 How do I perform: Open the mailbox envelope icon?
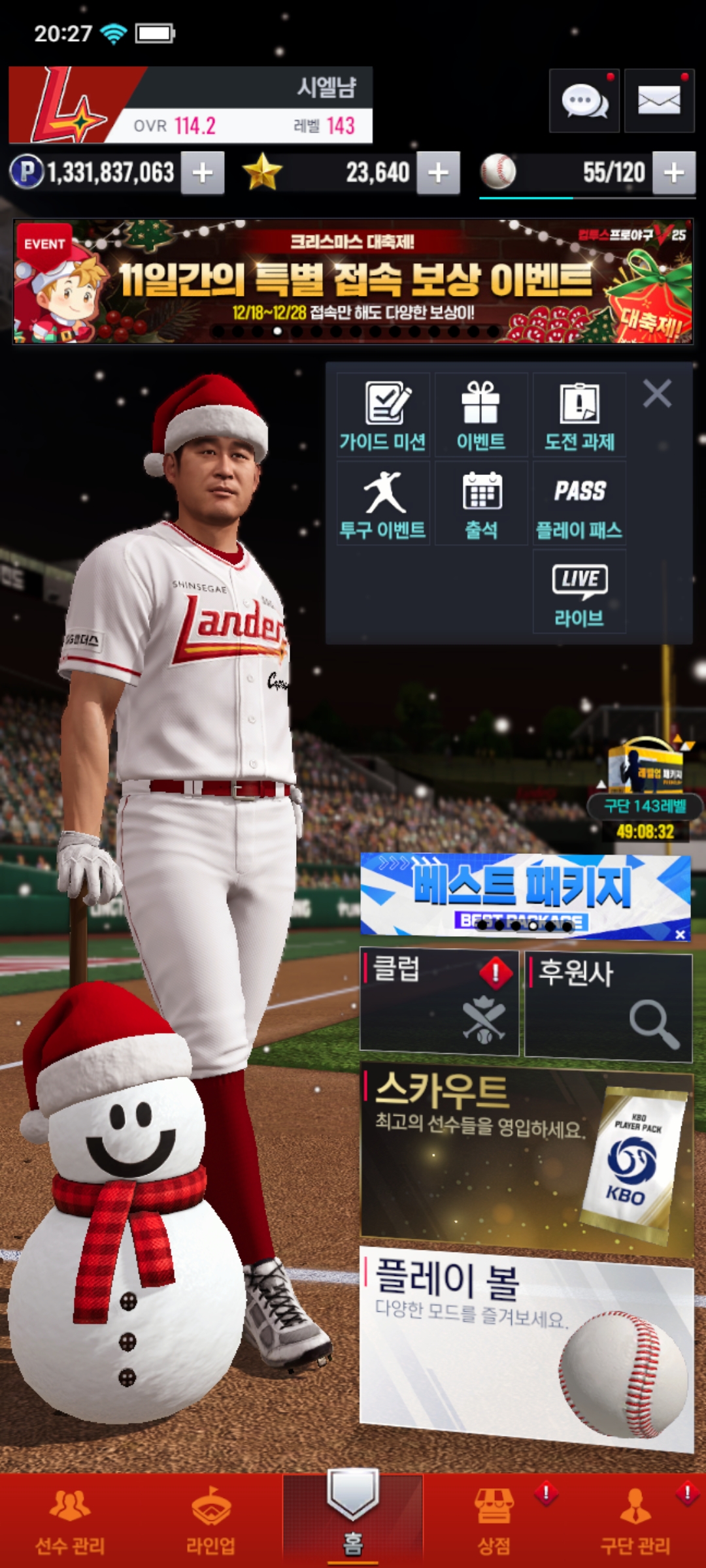click(x=659, y=101)
